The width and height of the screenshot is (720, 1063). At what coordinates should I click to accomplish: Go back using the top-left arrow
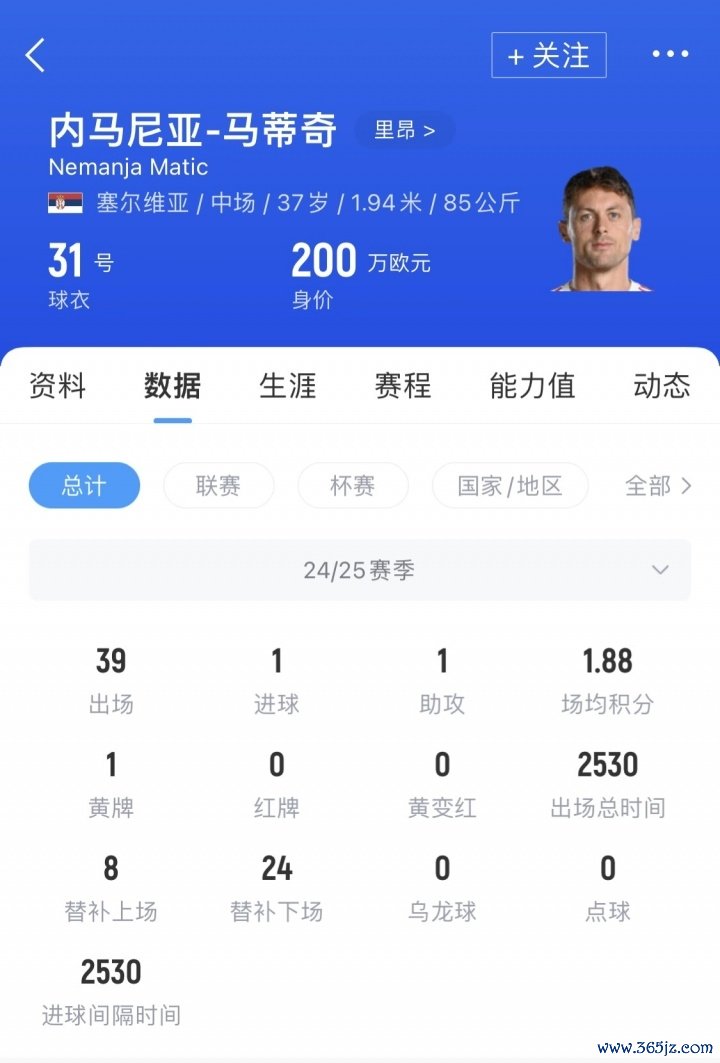click(36, 56)
